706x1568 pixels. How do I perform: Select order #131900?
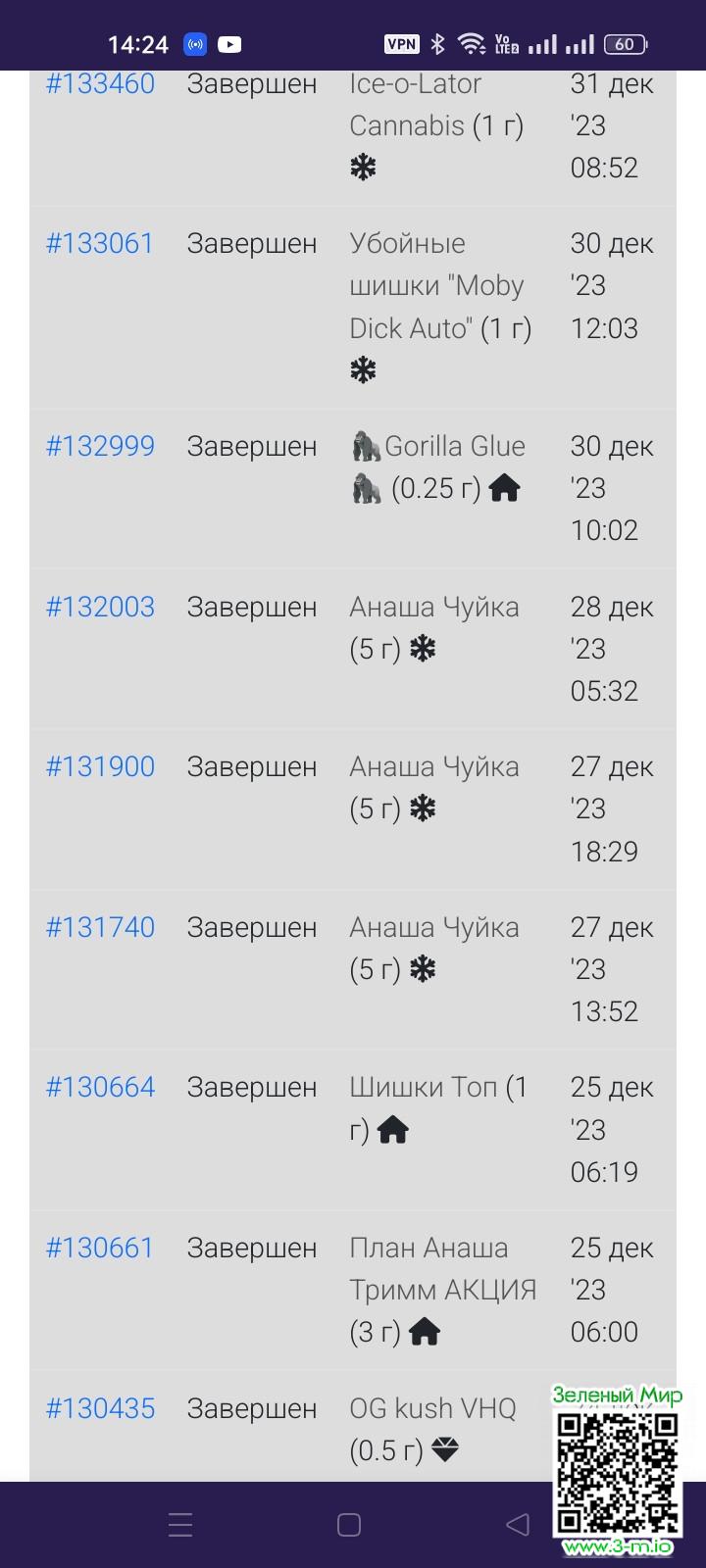[100, 767]
